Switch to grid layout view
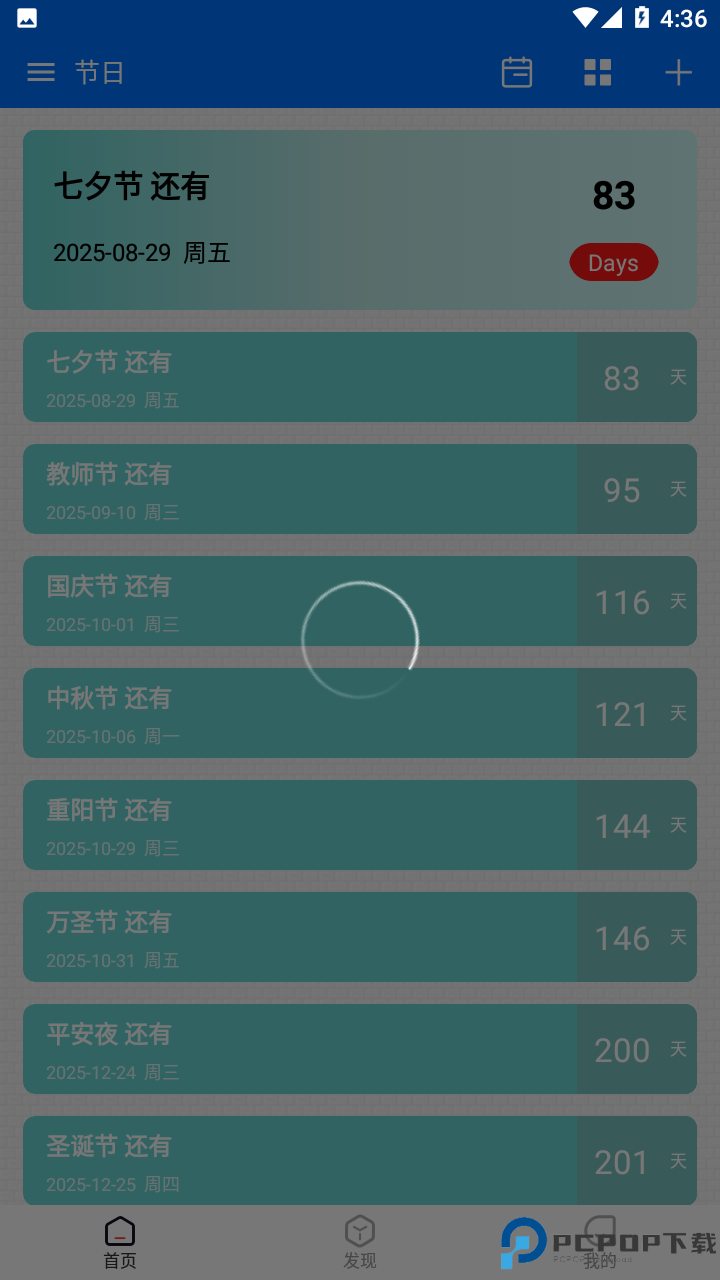The image size is (720, 1280). (598, 72)
